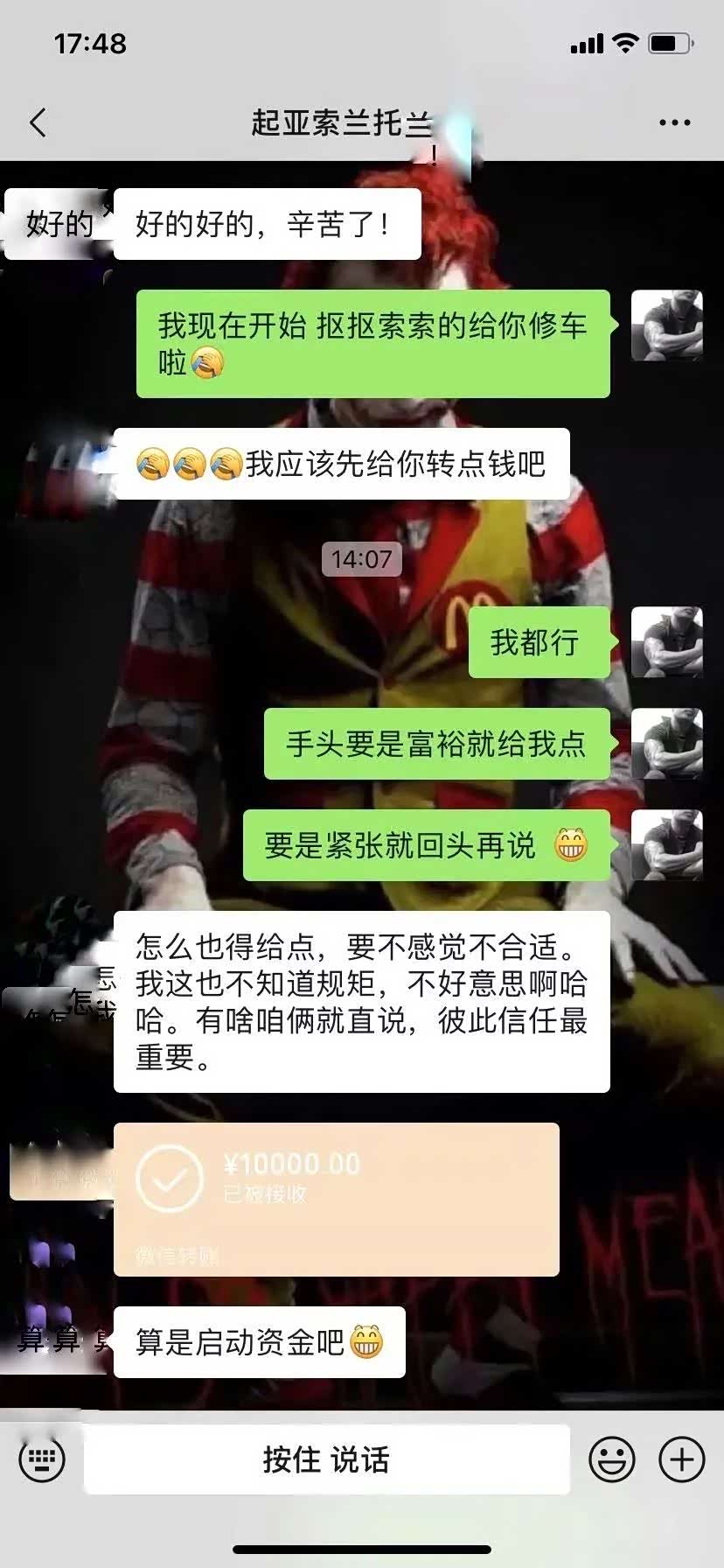This screenshot has height=1568, width=724.
Task: Tap the 按住 说话 voice button
Action: click(x=326, y=1459)
